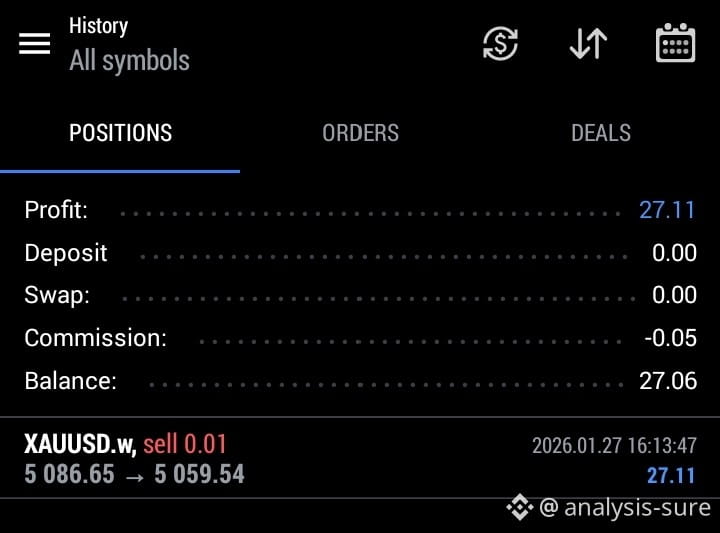The width and height of the screenshot is (720, 533).
Task: Open the hamburger drawer menu
Action: pyautogui.click(x=34, y=44)
